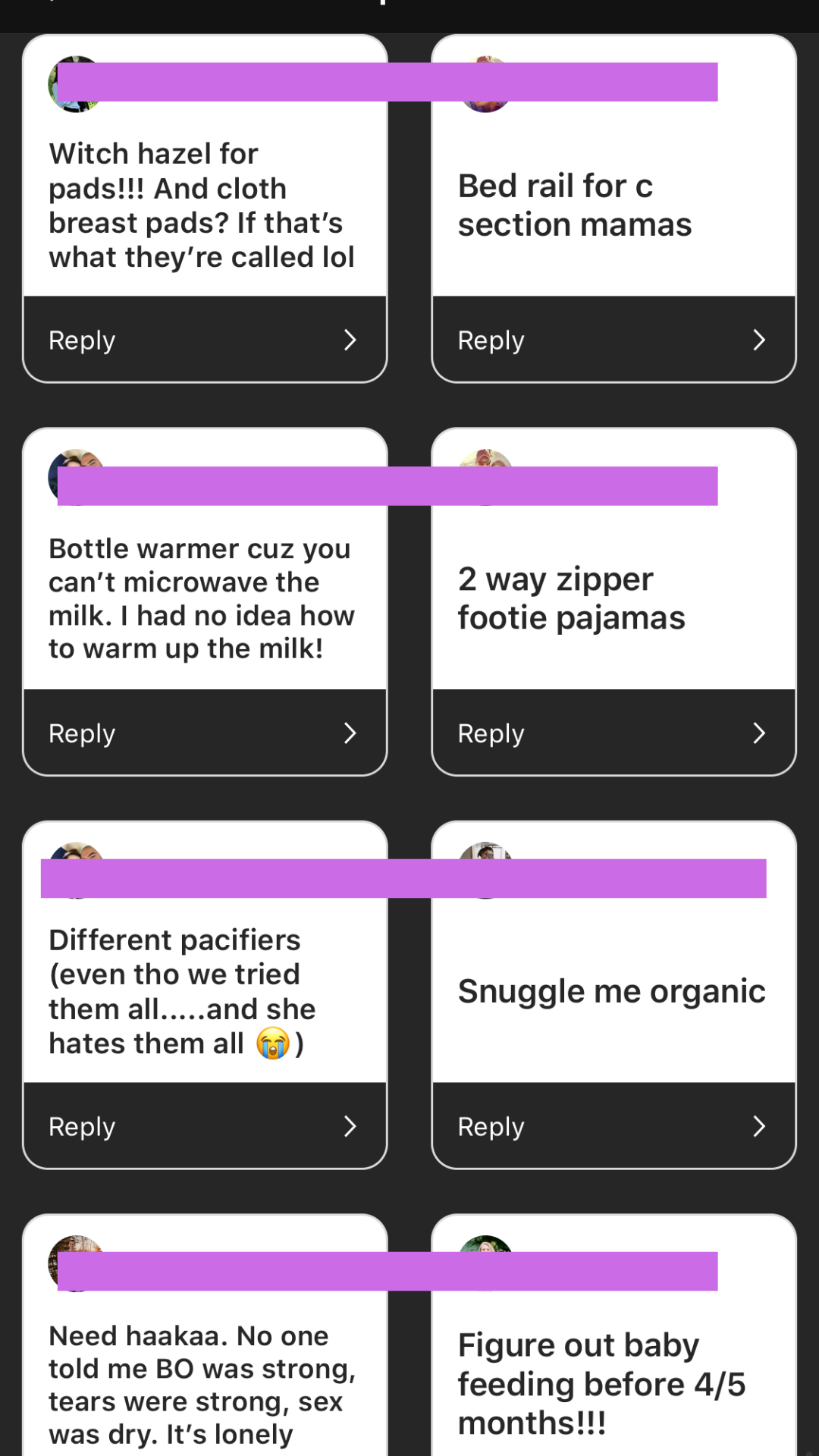Reply to the 2 way zipper pajamas response

(613, 733)
